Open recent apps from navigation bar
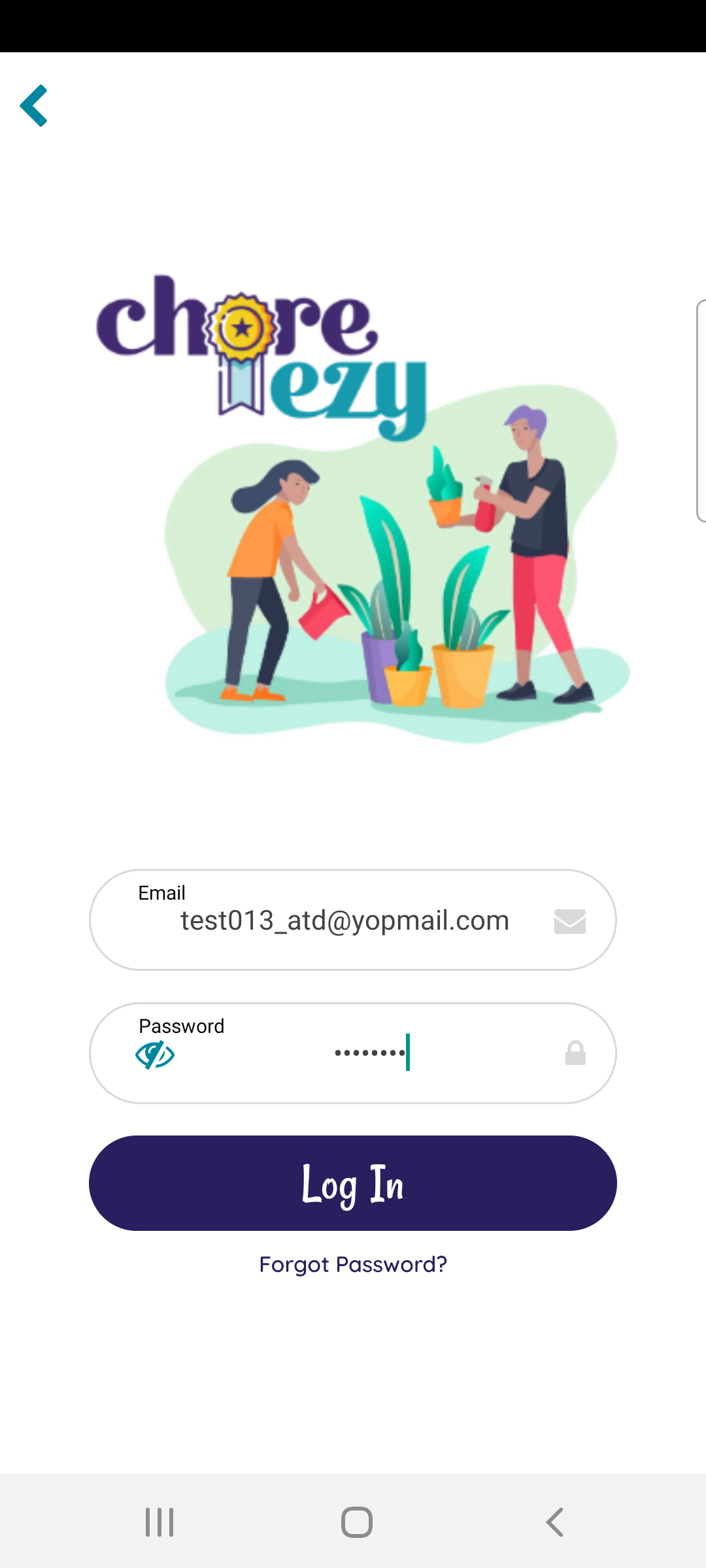The height and width of the screenshot is (1568, 706). (160, 1522)
